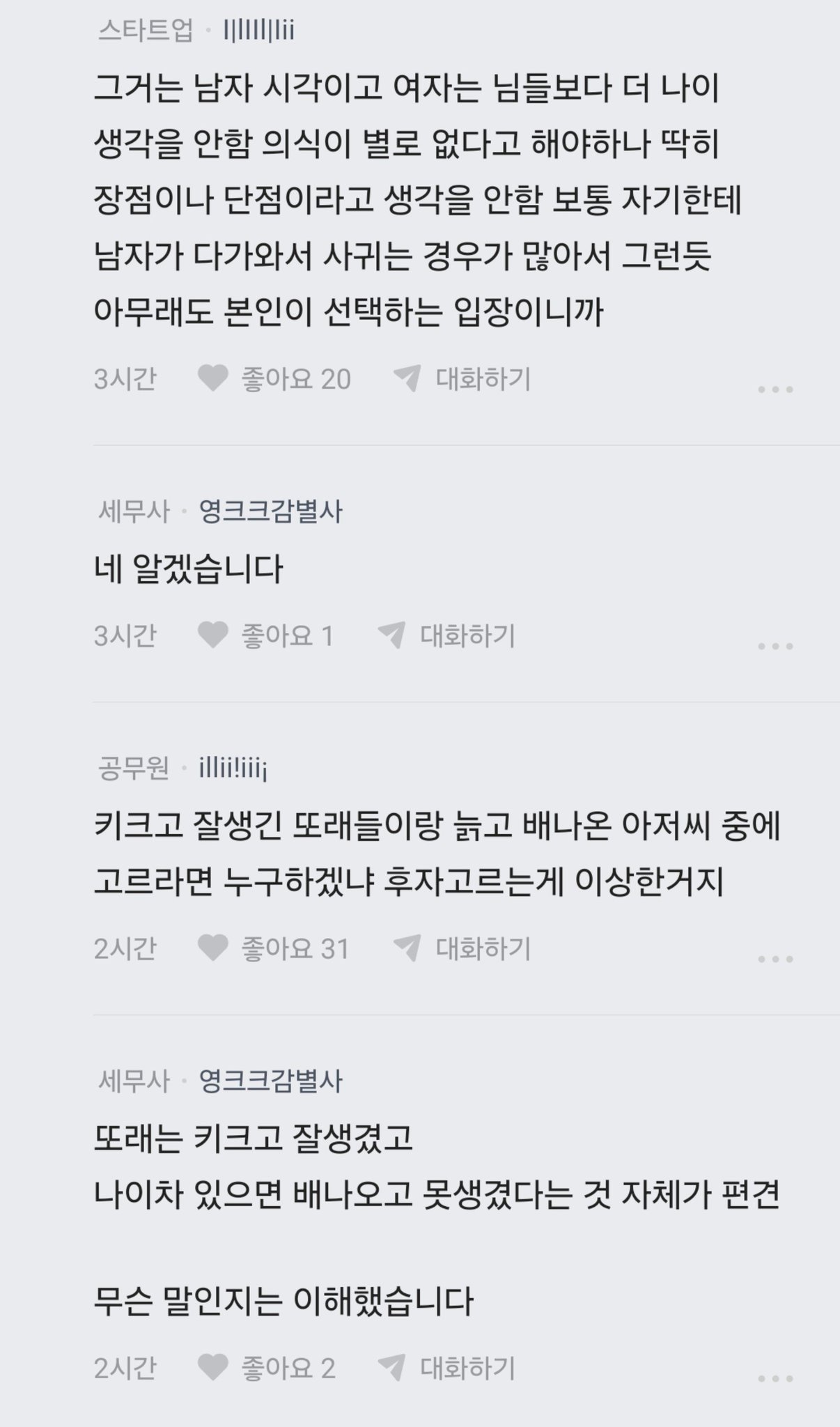This screenshot has height=1427, width=840.
Task: Open overflow menu on the 31-likes comment
Action: (x=775, y=959)
